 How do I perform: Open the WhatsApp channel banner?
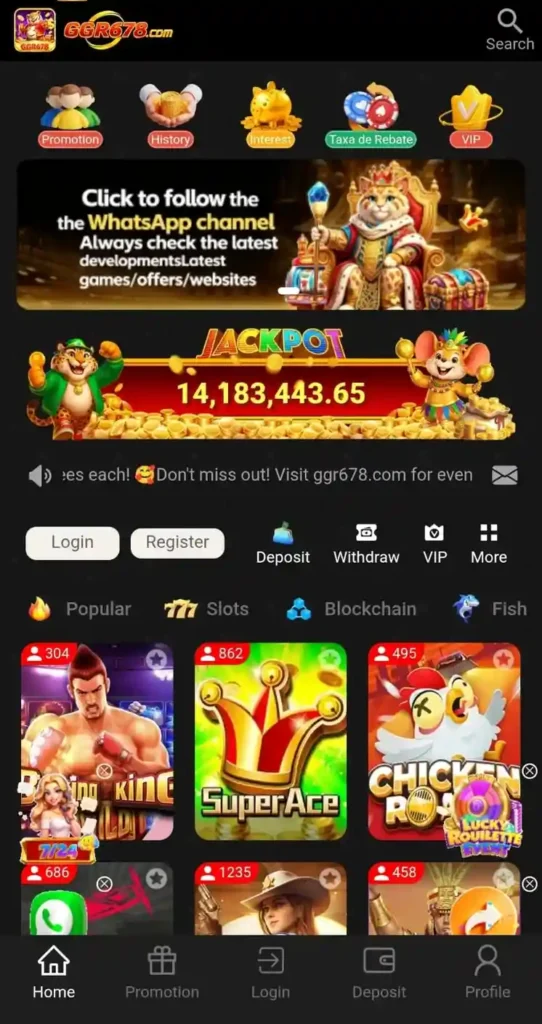270,234
